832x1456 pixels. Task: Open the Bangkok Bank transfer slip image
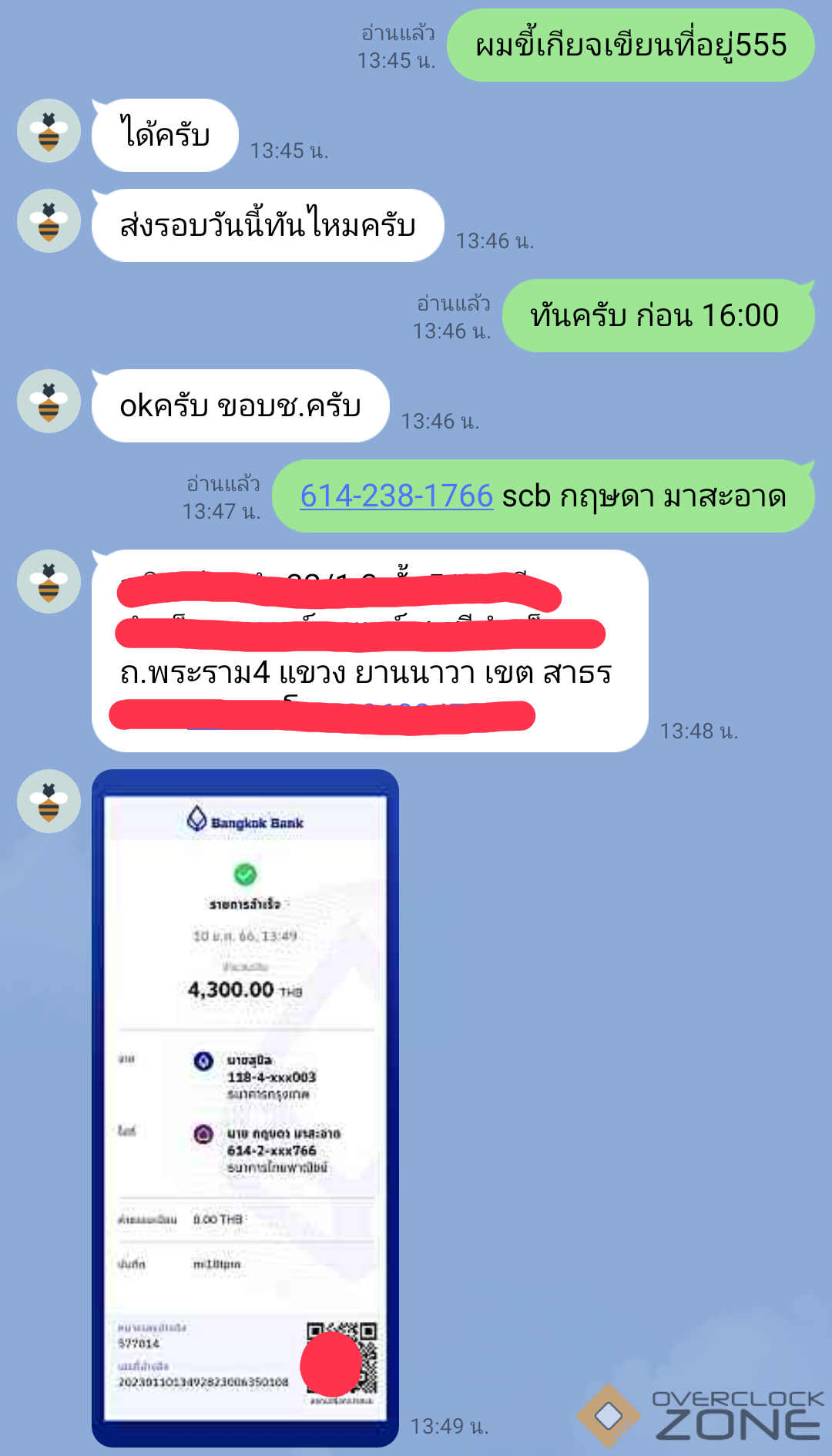coord(245,1107)
